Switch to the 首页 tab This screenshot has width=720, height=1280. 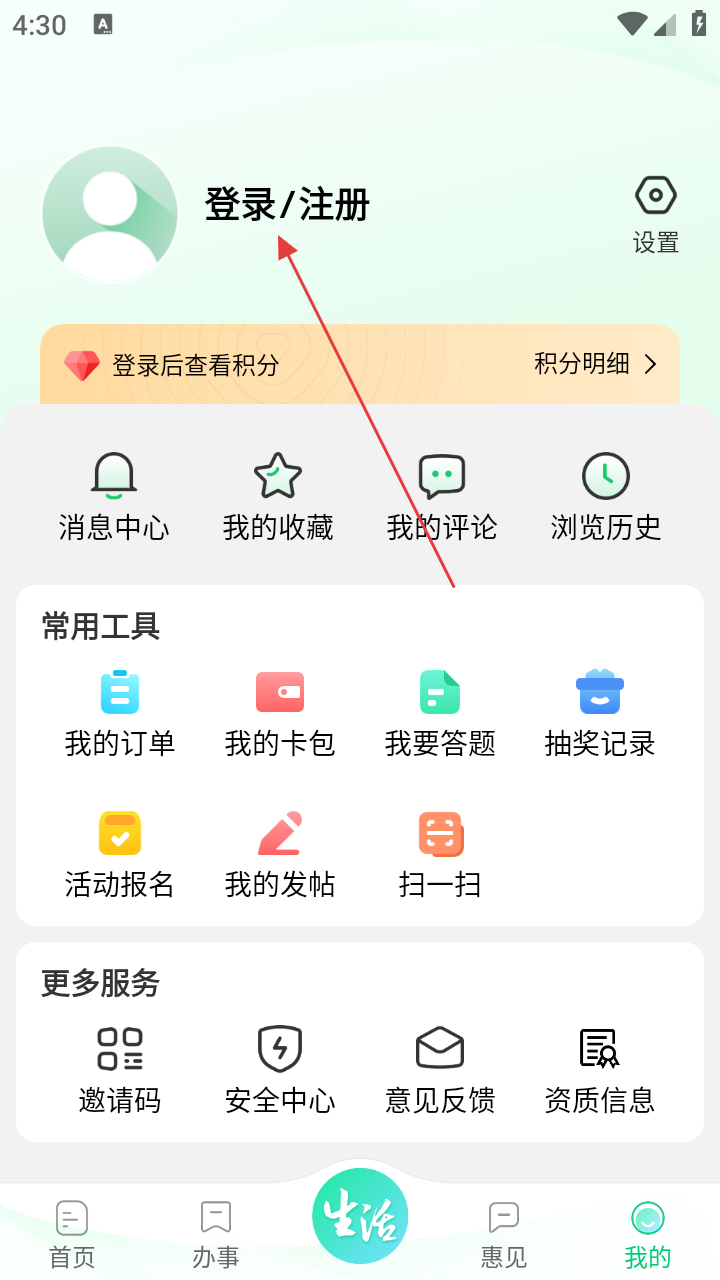[72, 1235]
